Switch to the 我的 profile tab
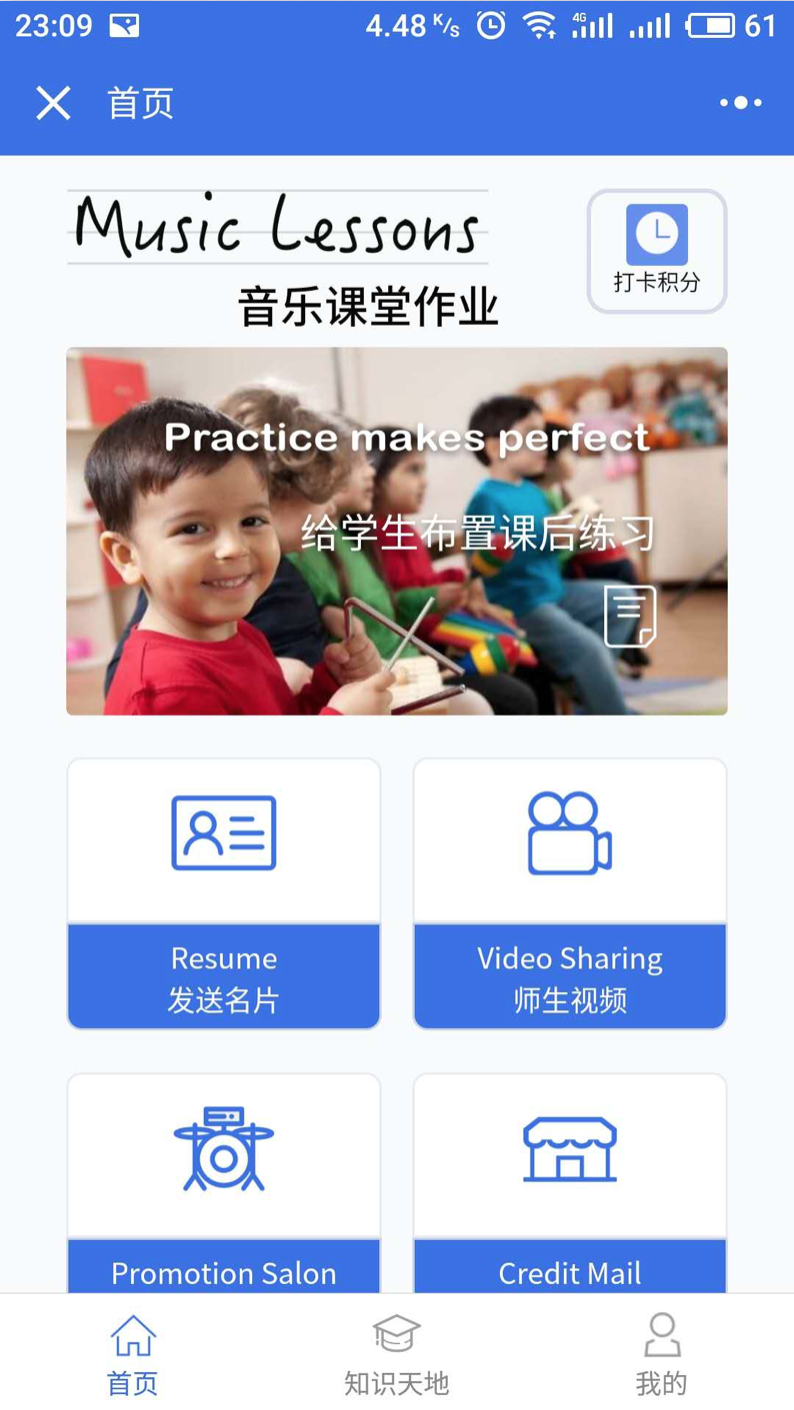Screen dimensions: 794x1410 [x=662, y=1354]
